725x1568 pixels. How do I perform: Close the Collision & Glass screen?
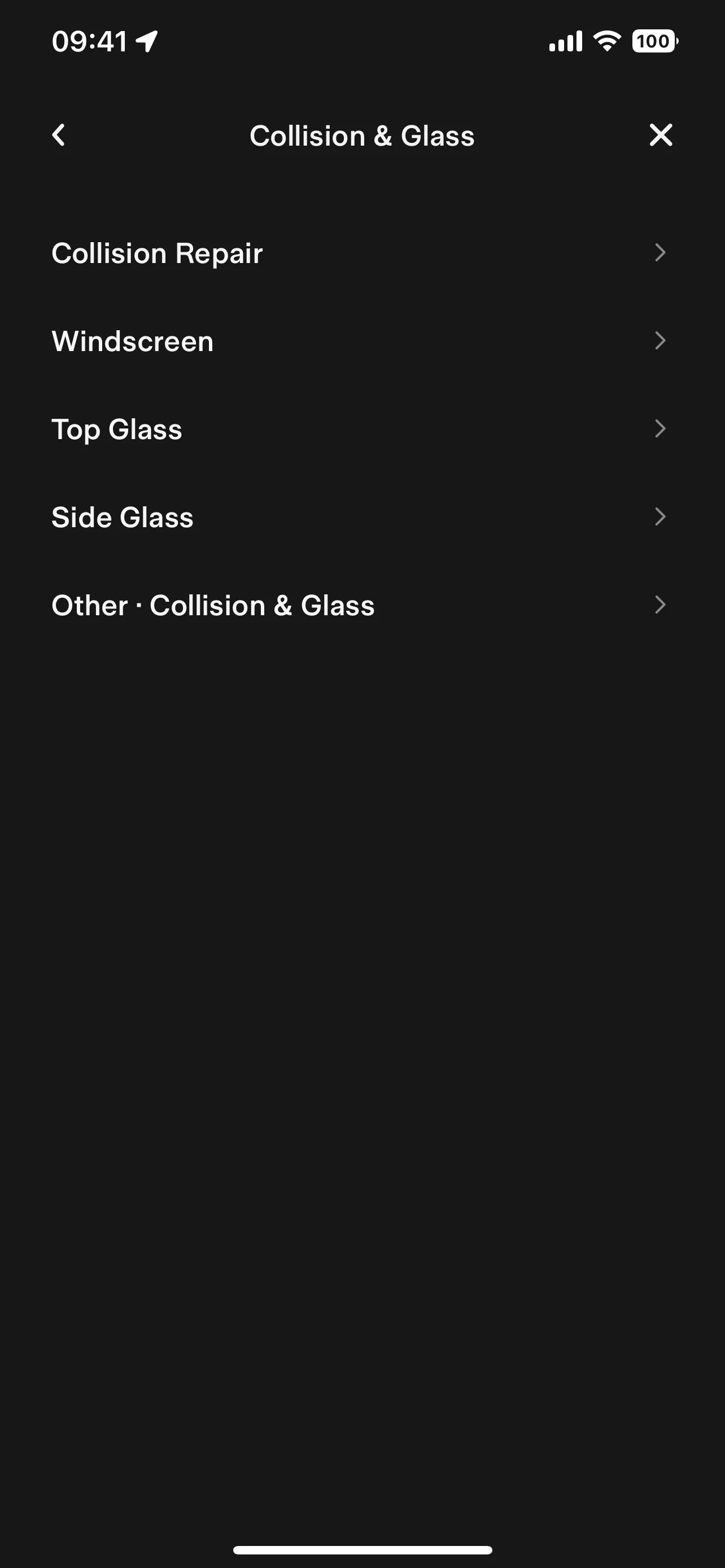pos(661,135)
